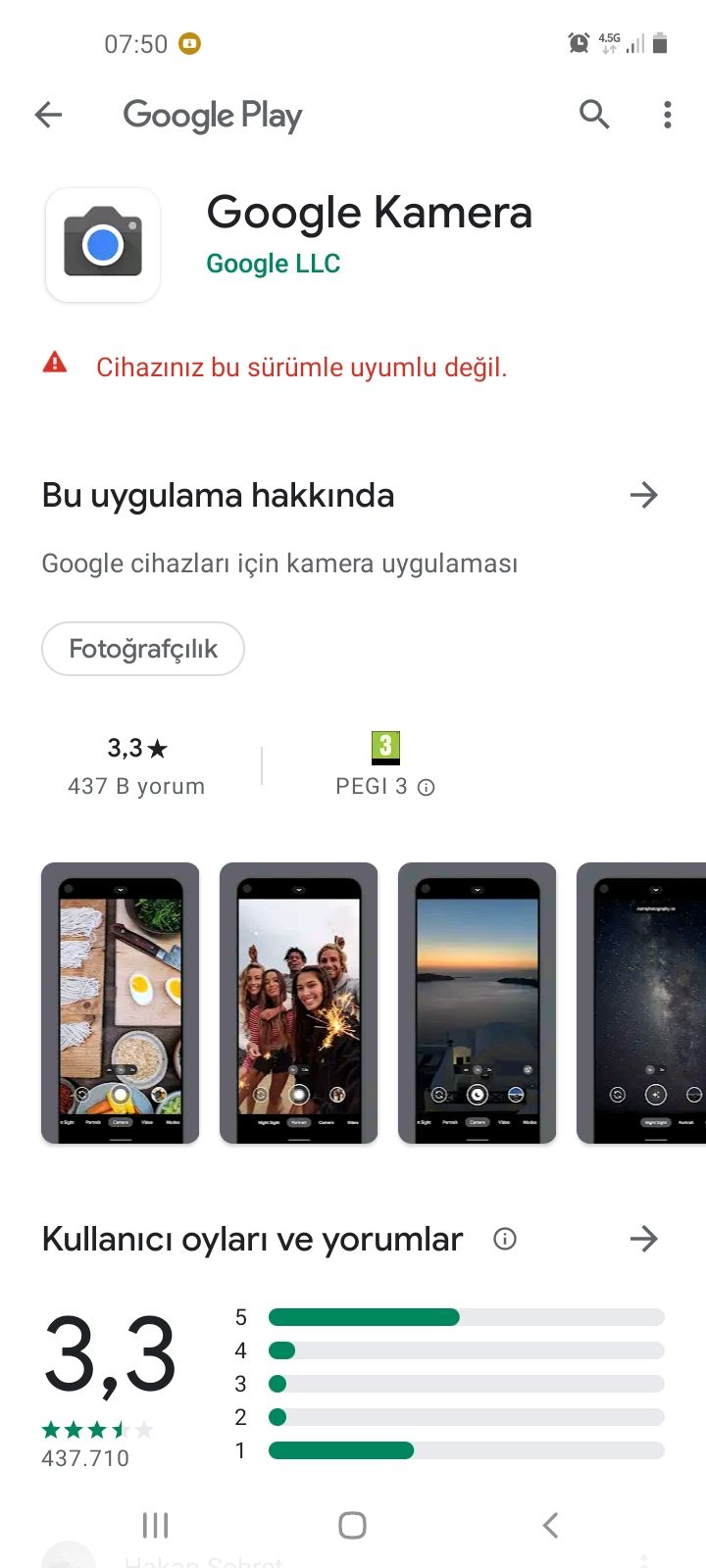The height and width of the screenshot is (1568, 706).
Task: Show PEGI 3 rating info icon
Action: pos(427,787)
